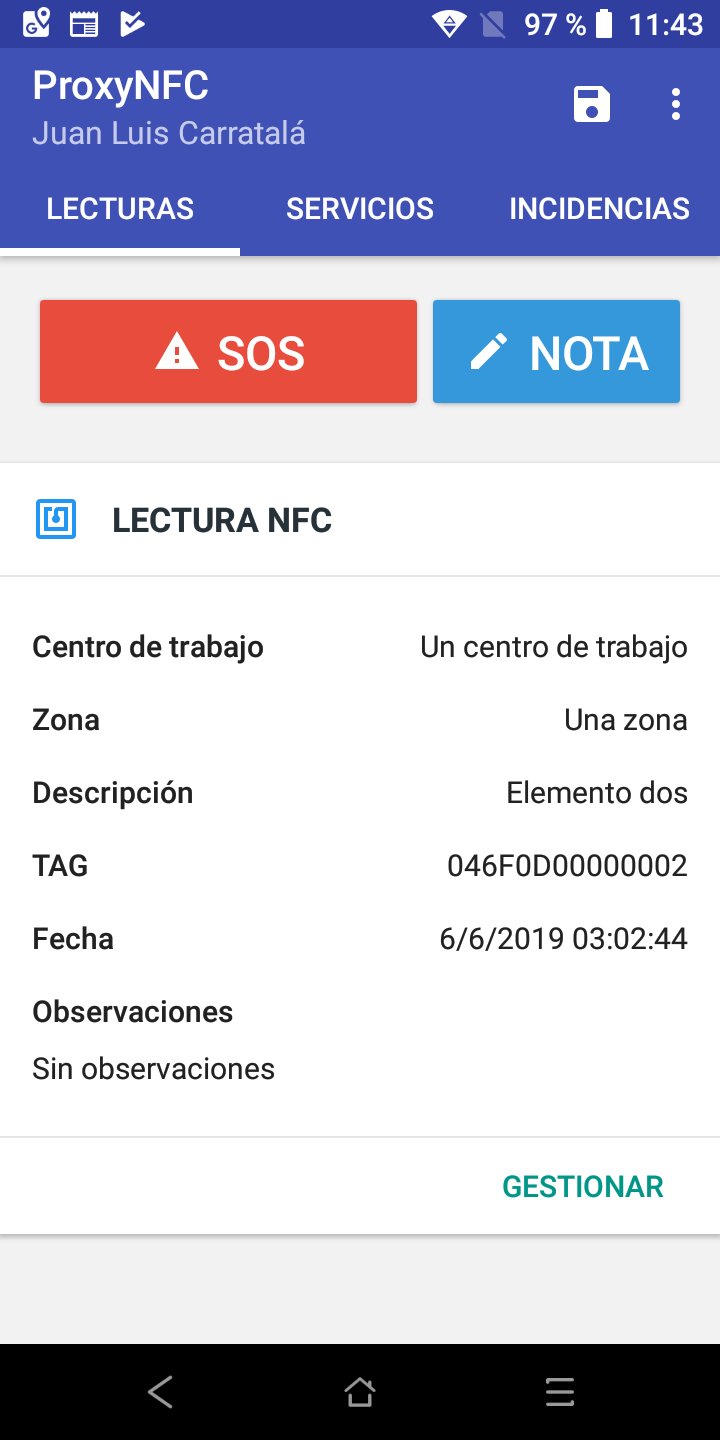Screen dimensions: 720x1440
Task: Select the TAG value 046F0D00000002
Action: [567, 865]
